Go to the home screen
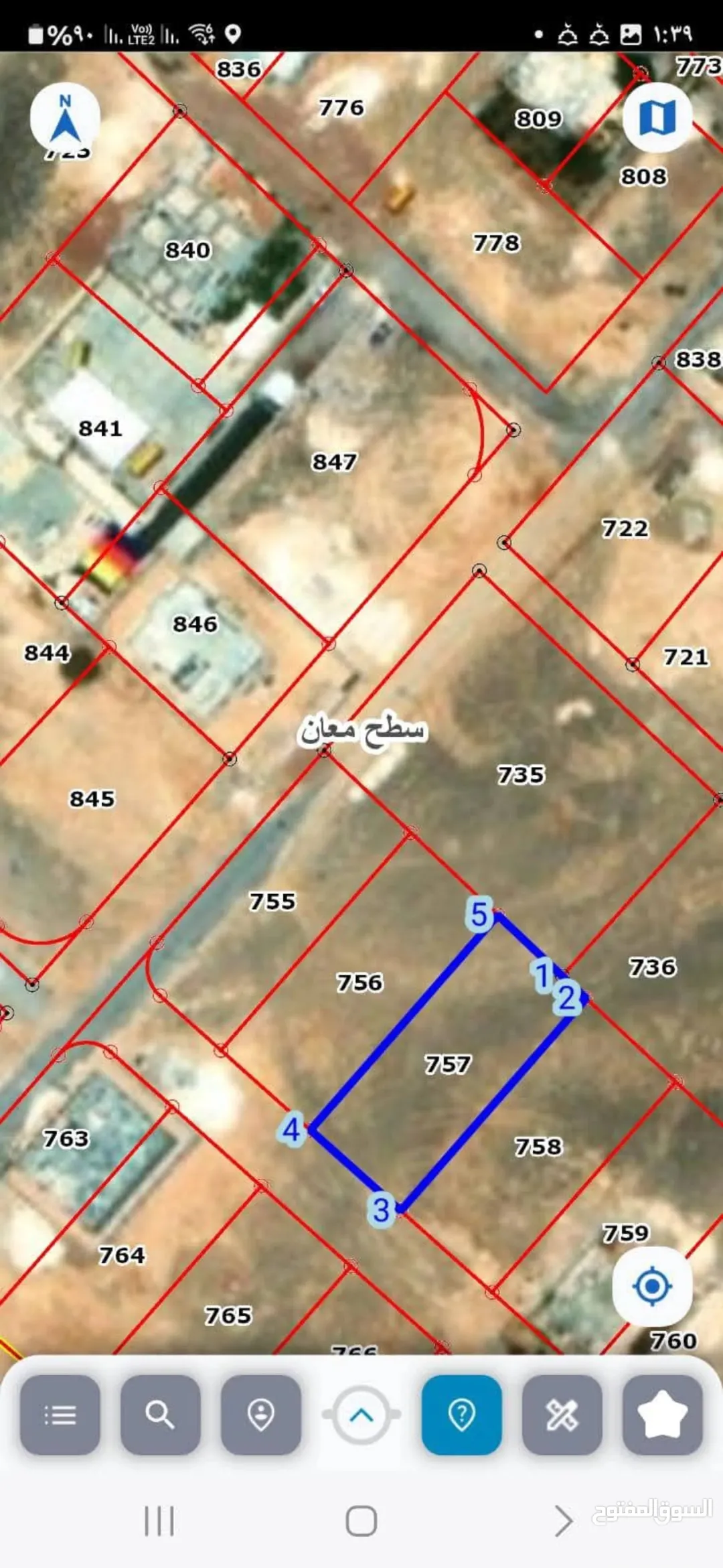The image size is (723, 1568). (x=361, y=1521)
